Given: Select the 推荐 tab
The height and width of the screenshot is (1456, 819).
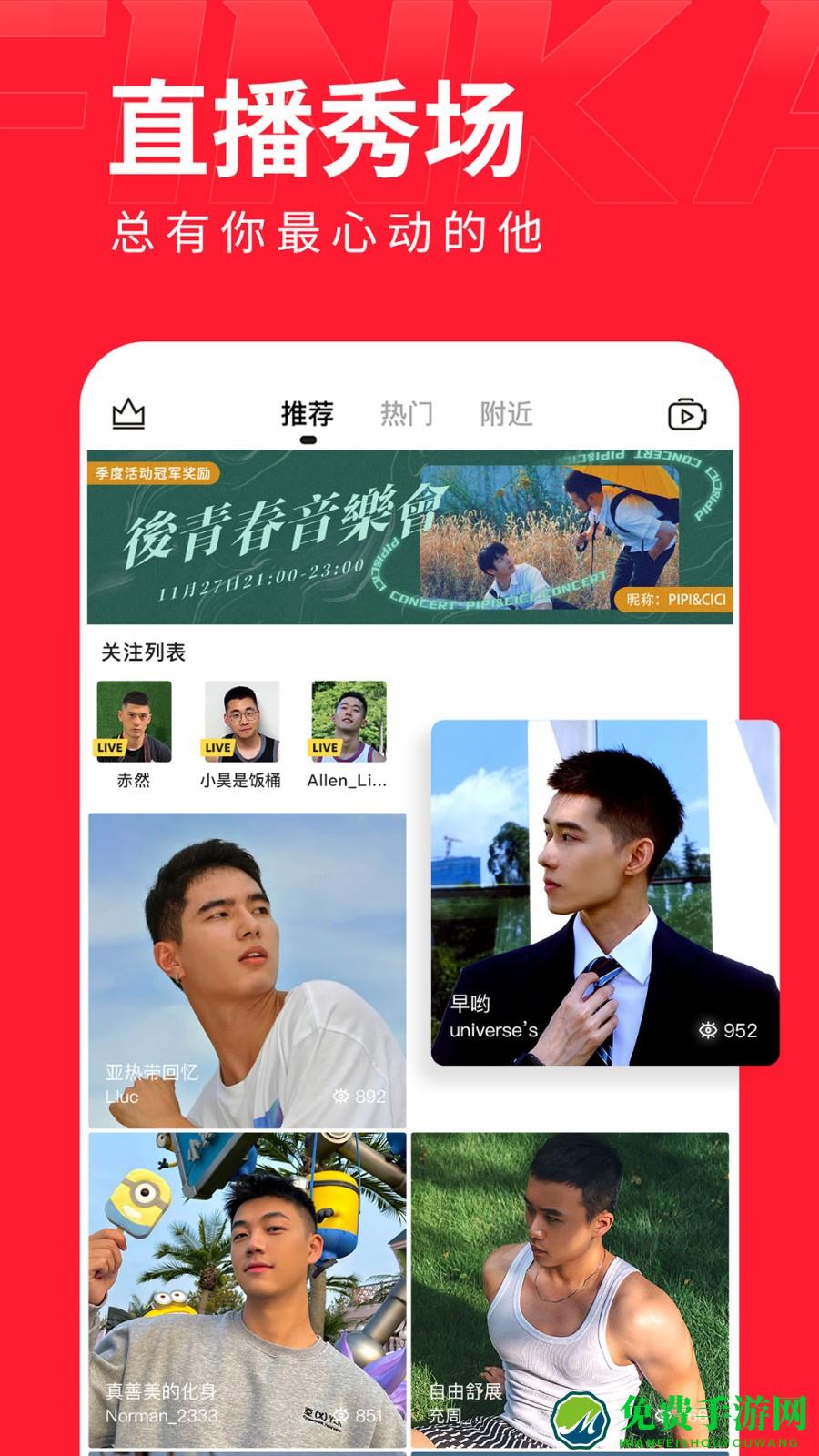Looking at the screenshot, I should point(308,411).
